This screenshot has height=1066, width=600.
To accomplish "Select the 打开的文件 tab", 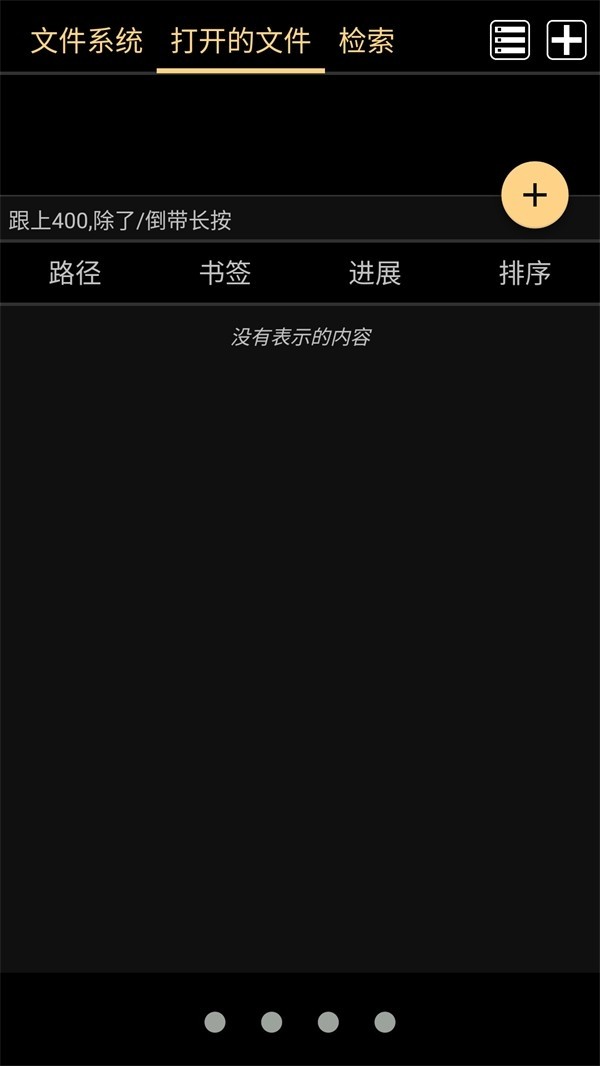I will [240, 41].
